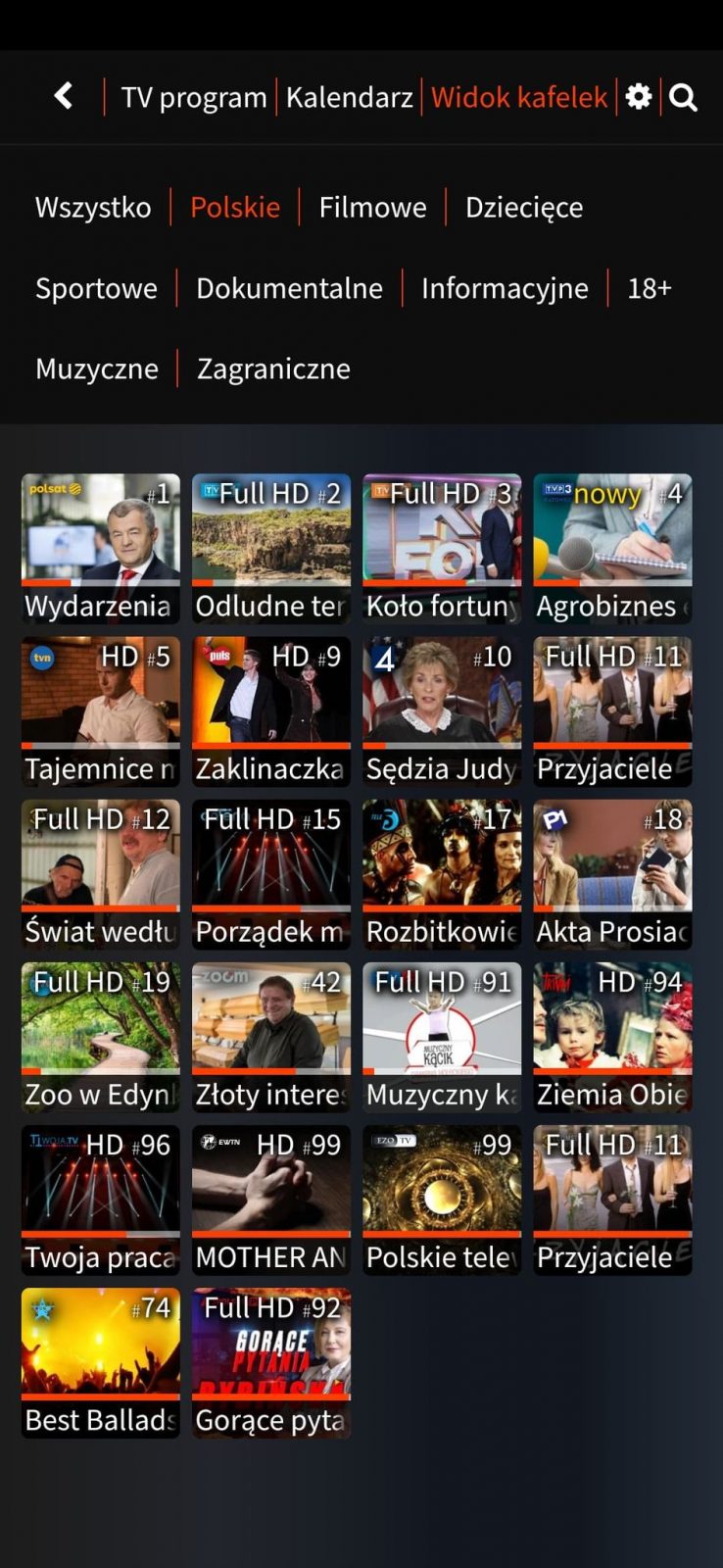The height and width of the screenshot is (1568, 723).
Task: Open the Best Ballads tile
Action: pos(101,1362)
